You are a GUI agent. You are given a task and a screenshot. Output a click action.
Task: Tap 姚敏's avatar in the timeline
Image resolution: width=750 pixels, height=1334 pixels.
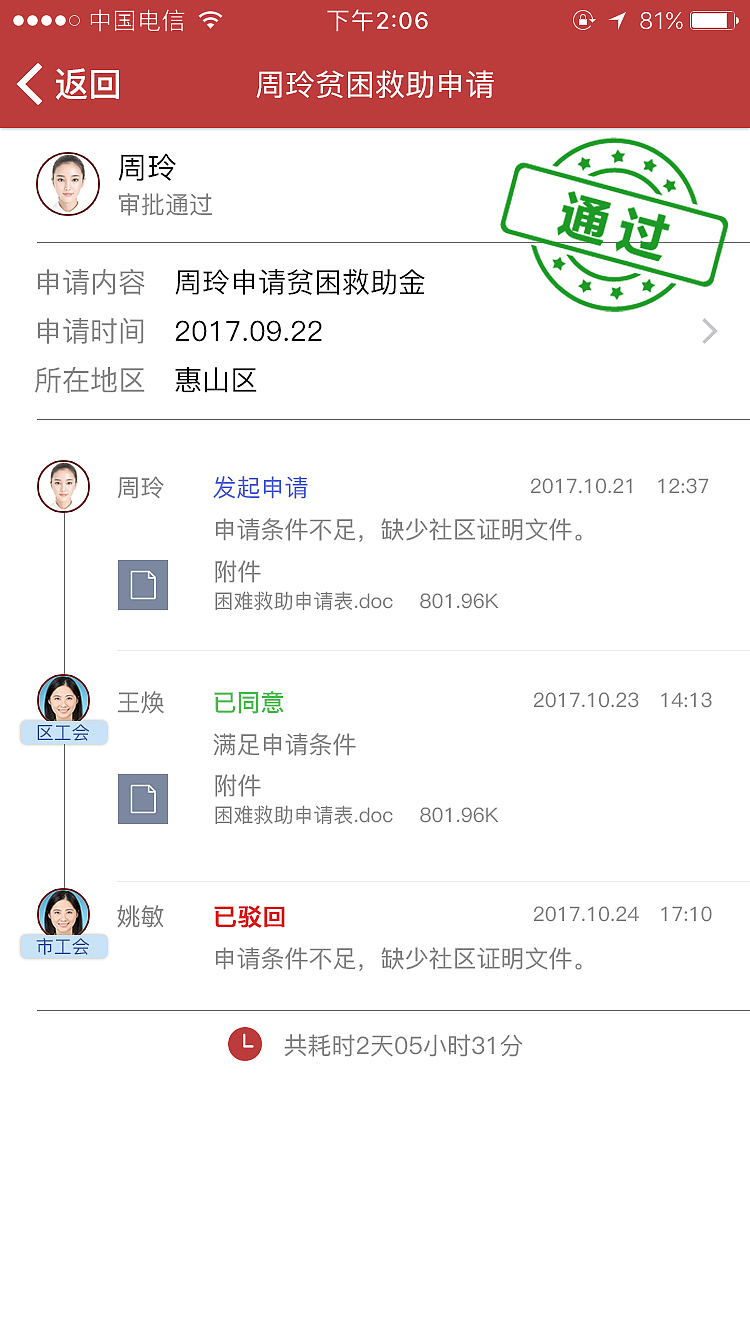coord(63,913)
